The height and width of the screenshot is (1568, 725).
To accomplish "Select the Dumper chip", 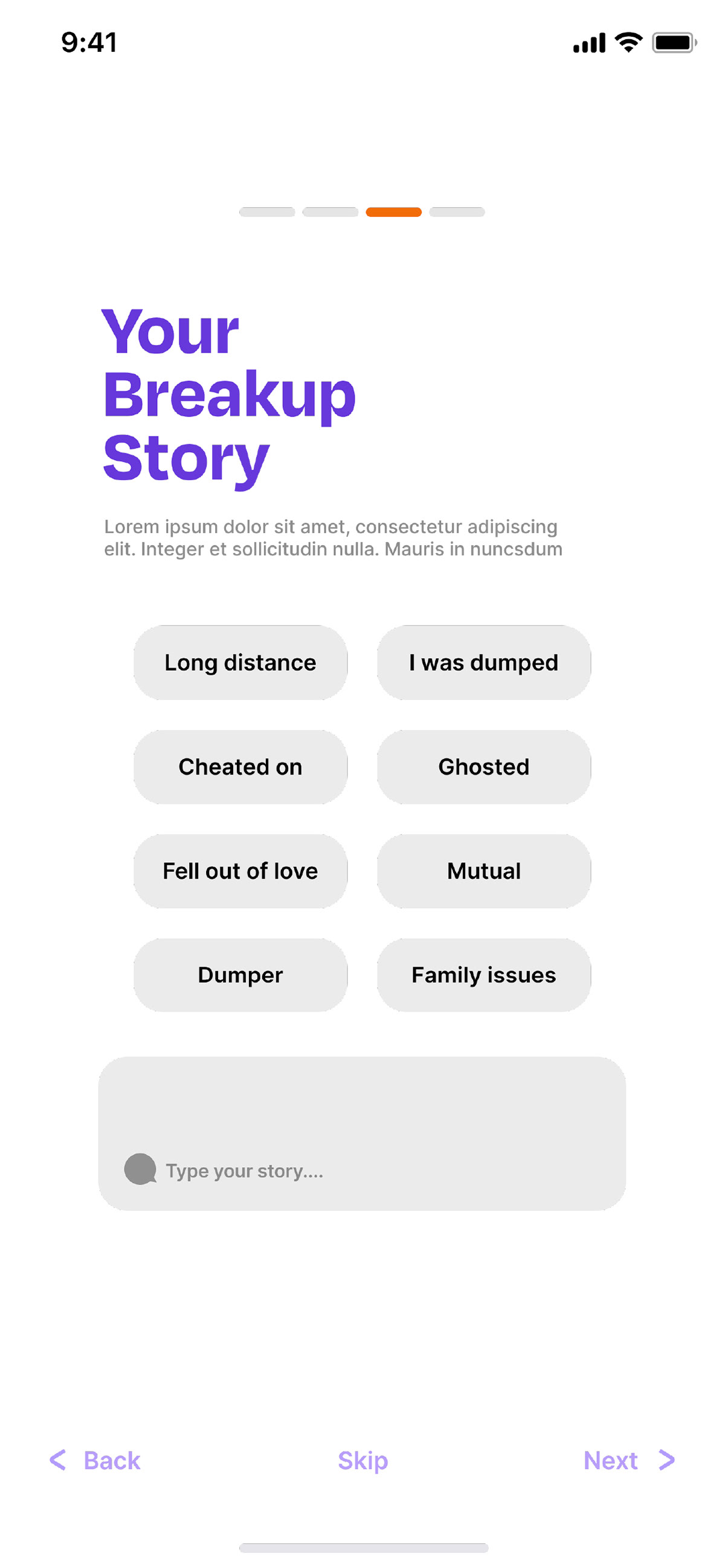I will [240, 975].
